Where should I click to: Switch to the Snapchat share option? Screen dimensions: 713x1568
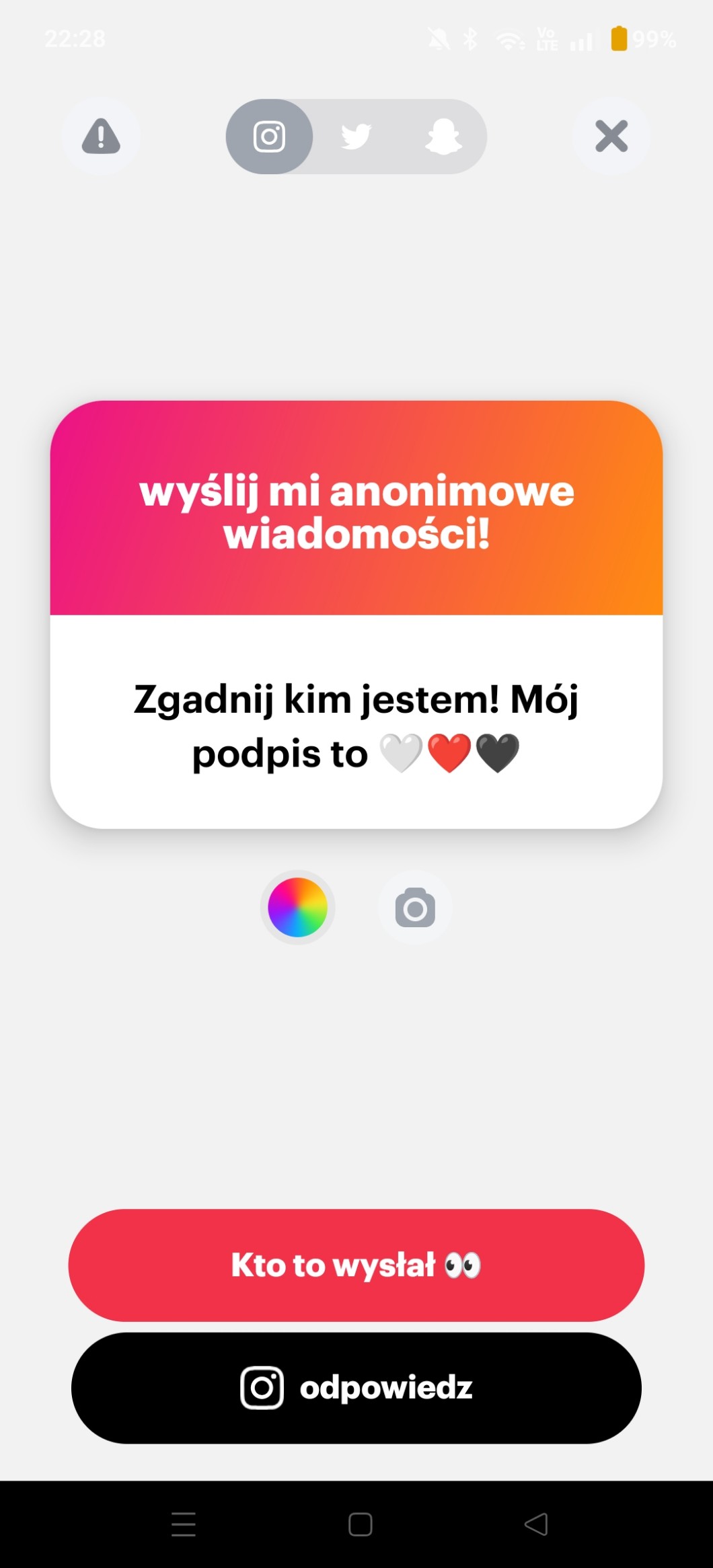443,136
